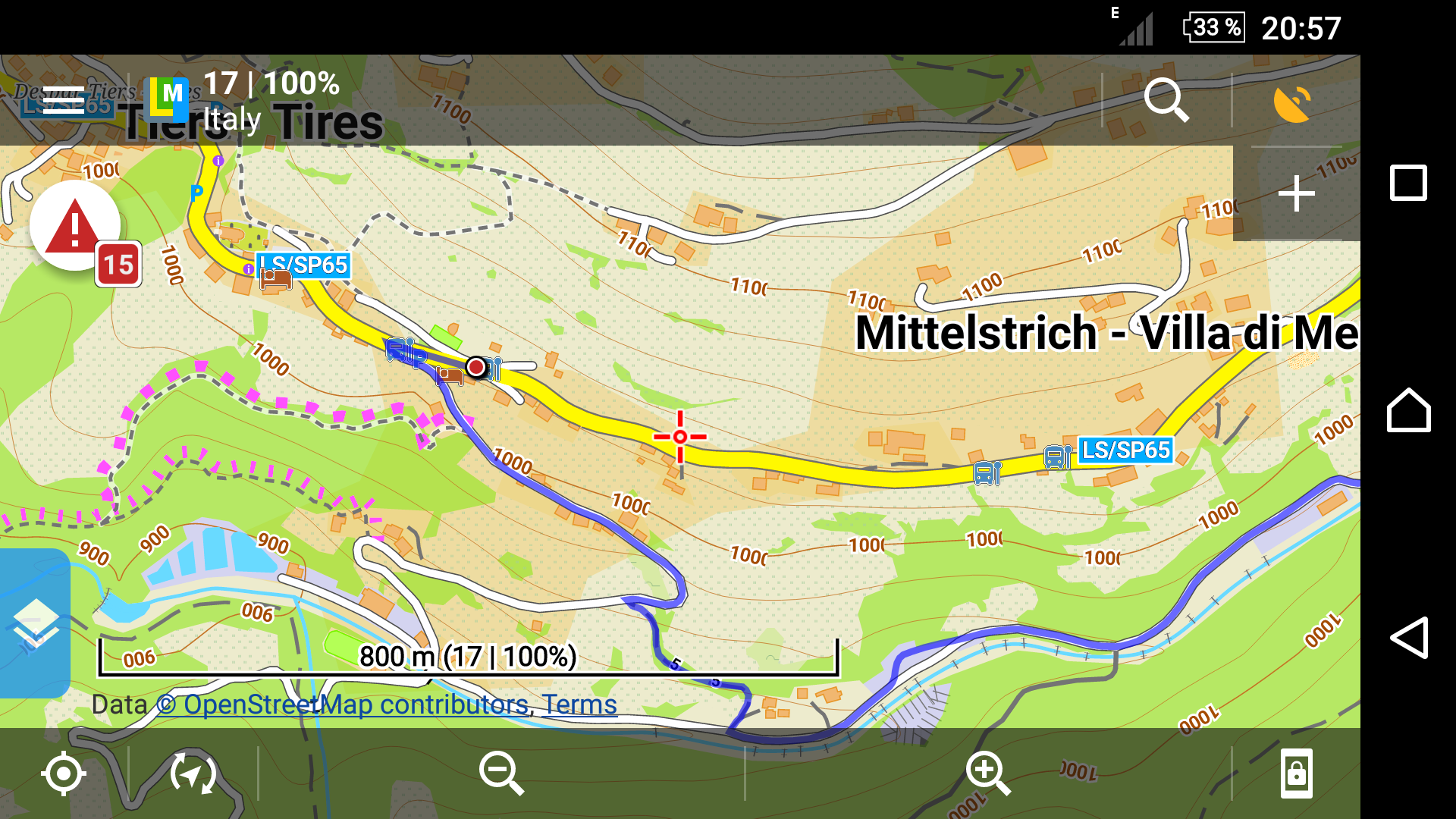The height and width of the screenshot is (819, 1456).
Task: Open the Terms link
Action: click(x=579, y=704)
